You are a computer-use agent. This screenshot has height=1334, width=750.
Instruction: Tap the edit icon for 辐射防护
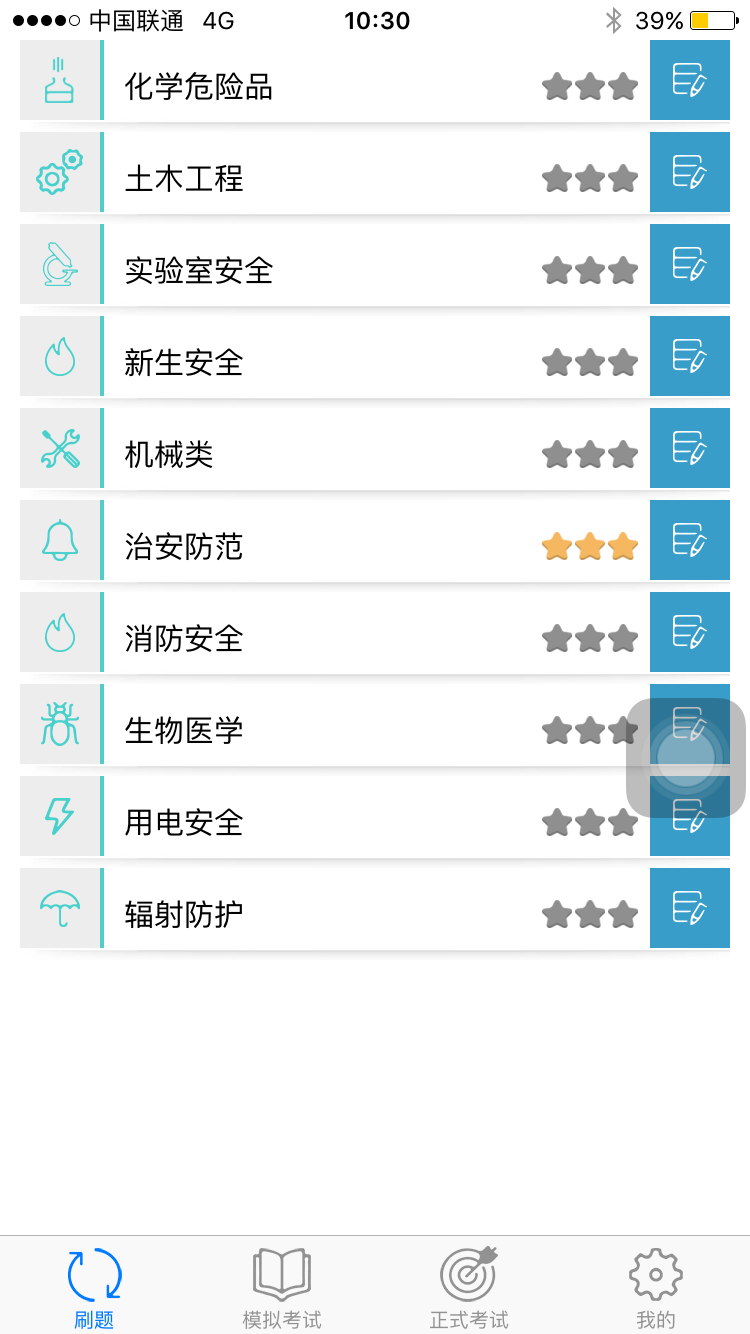click(x=690, y=908)
